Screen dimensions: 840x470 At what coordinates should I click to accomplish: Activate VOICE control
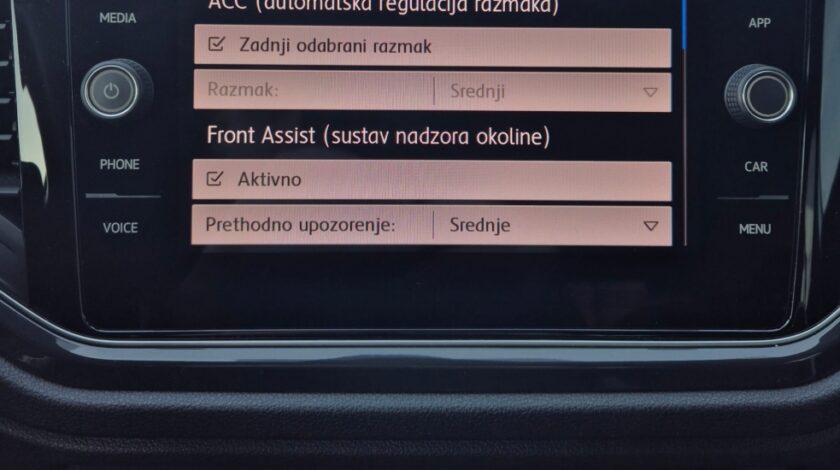[120, 228]
